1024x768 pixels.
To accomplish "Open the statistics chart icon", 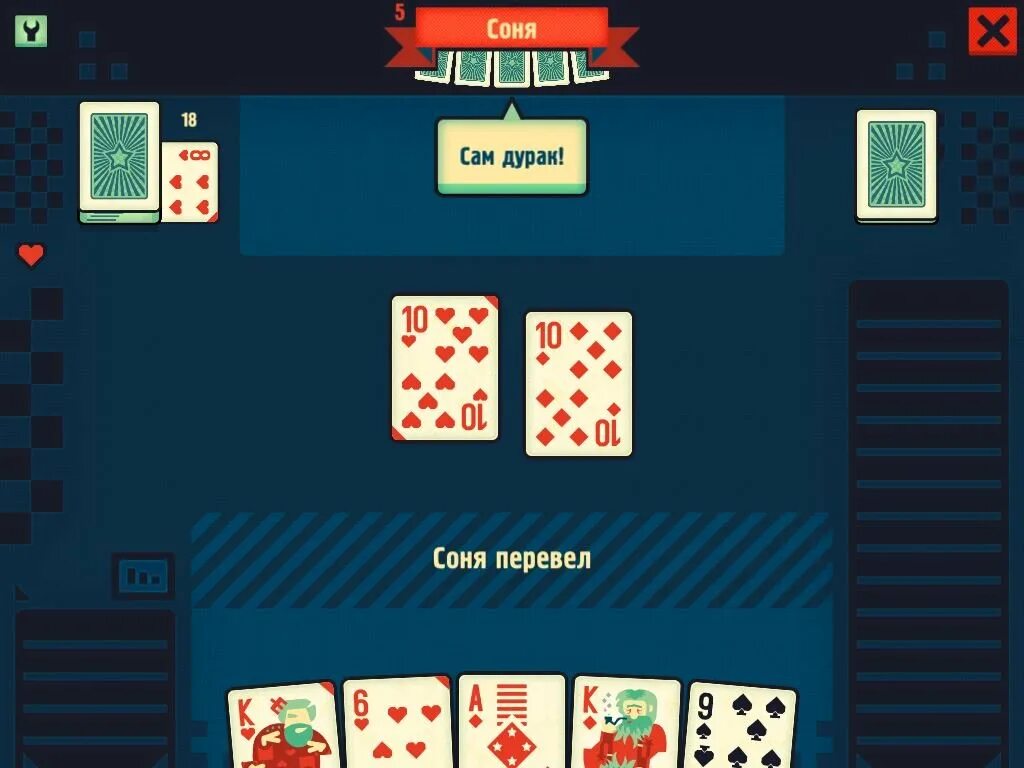I will pyautogui.click(x=143, y=575).
